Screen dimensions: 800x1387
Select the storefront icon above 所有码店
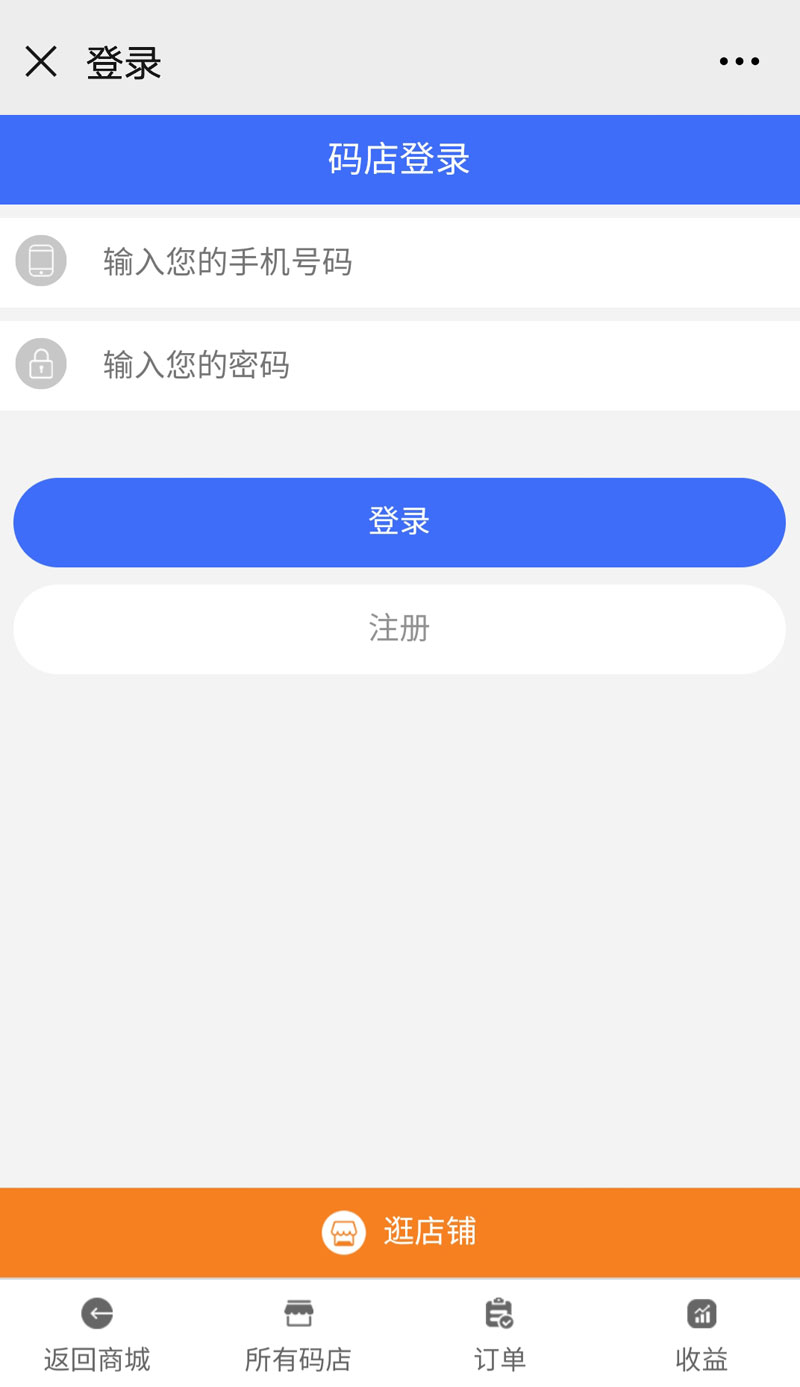click(297, 1313)
